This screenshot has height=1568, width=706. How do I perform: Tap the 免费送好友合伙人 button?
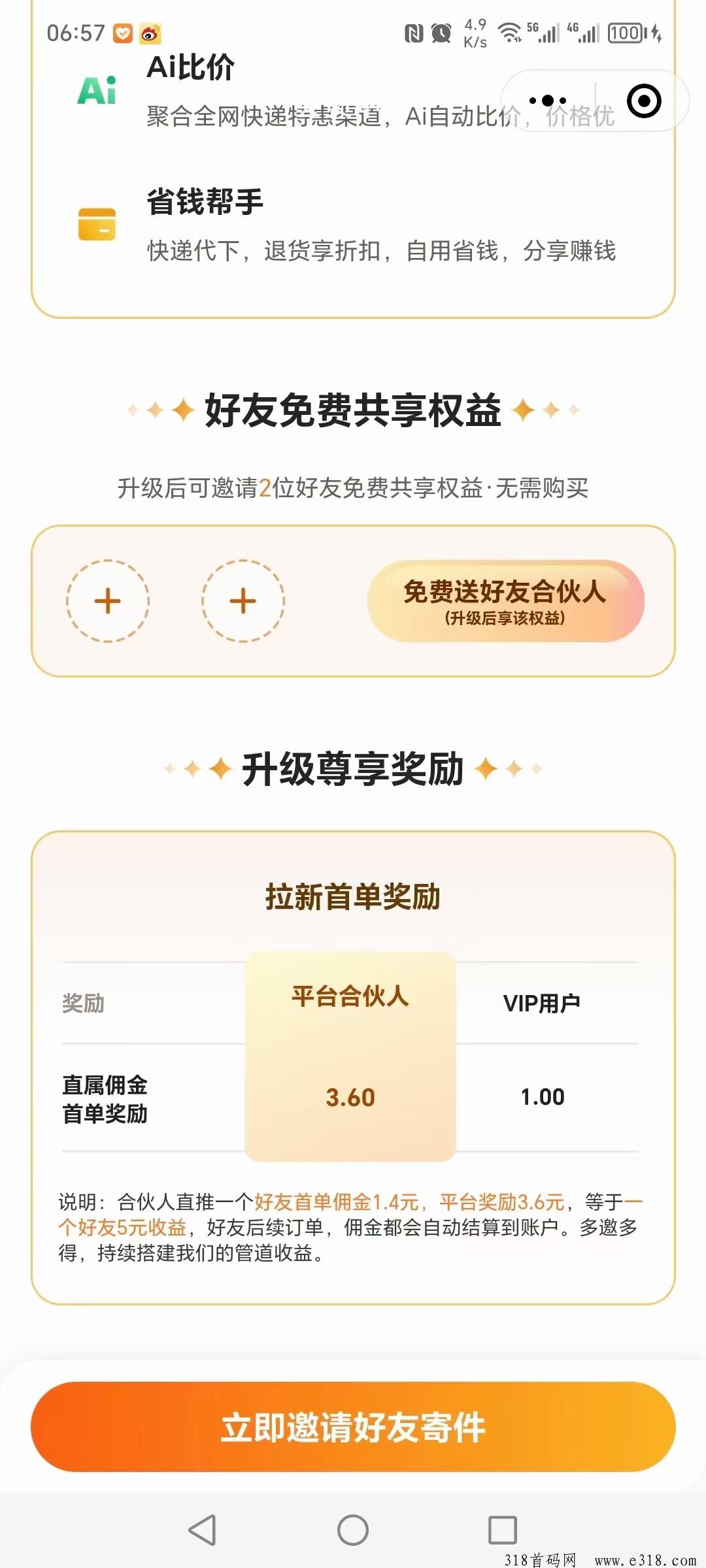tap(505, 601)
